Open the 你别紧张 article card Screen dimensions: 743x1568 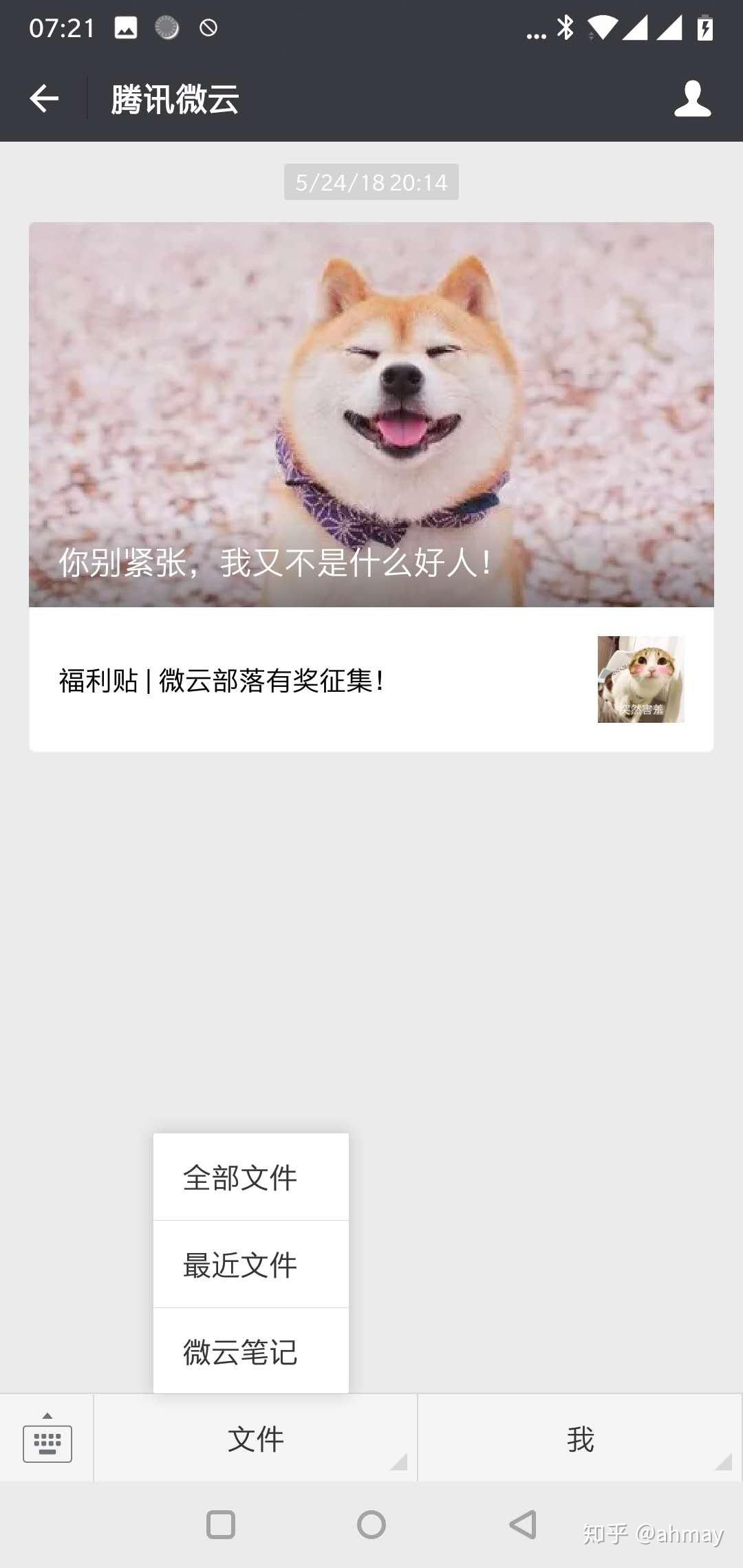click(371, 414)
